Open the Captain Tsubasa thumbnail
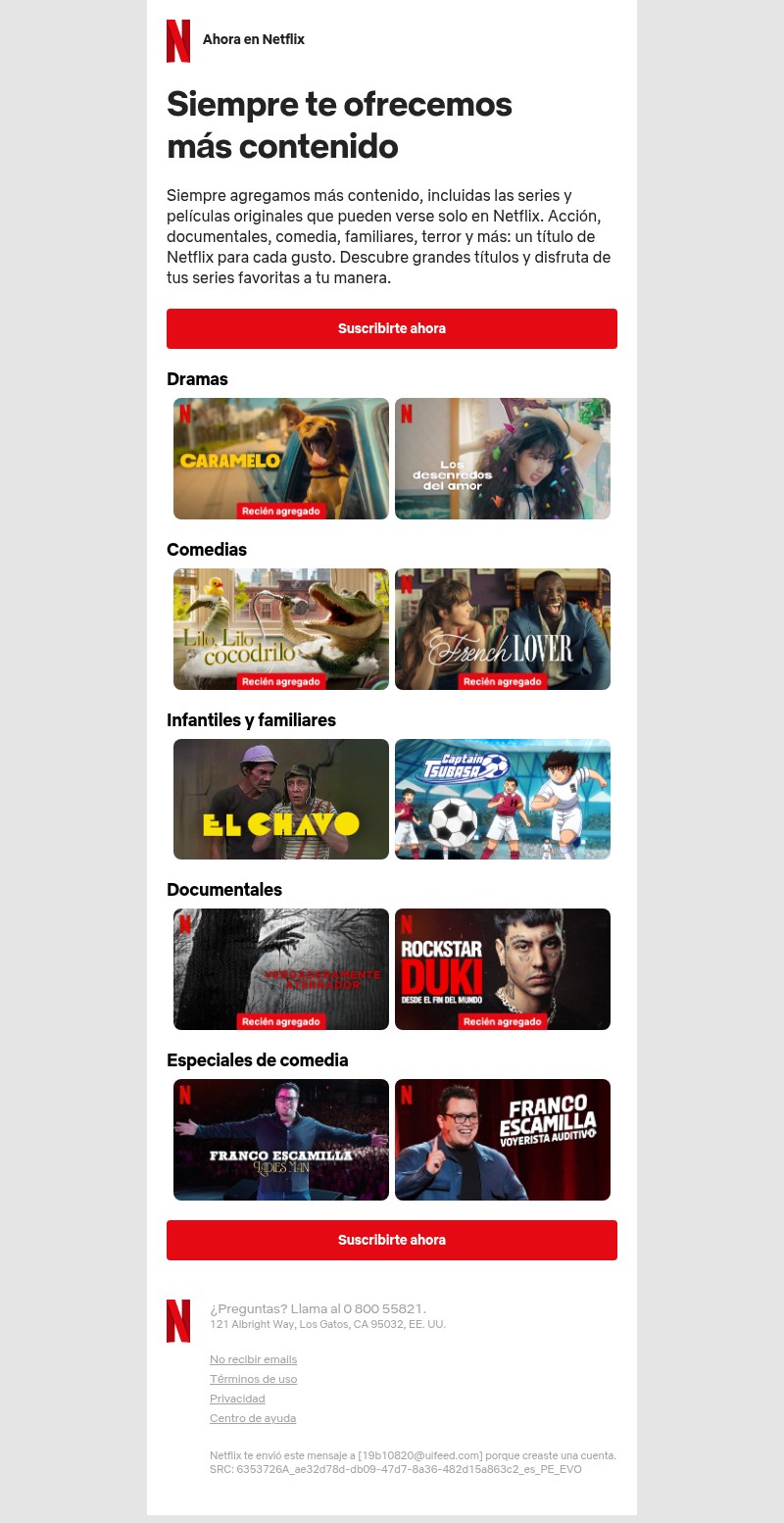 503,799
